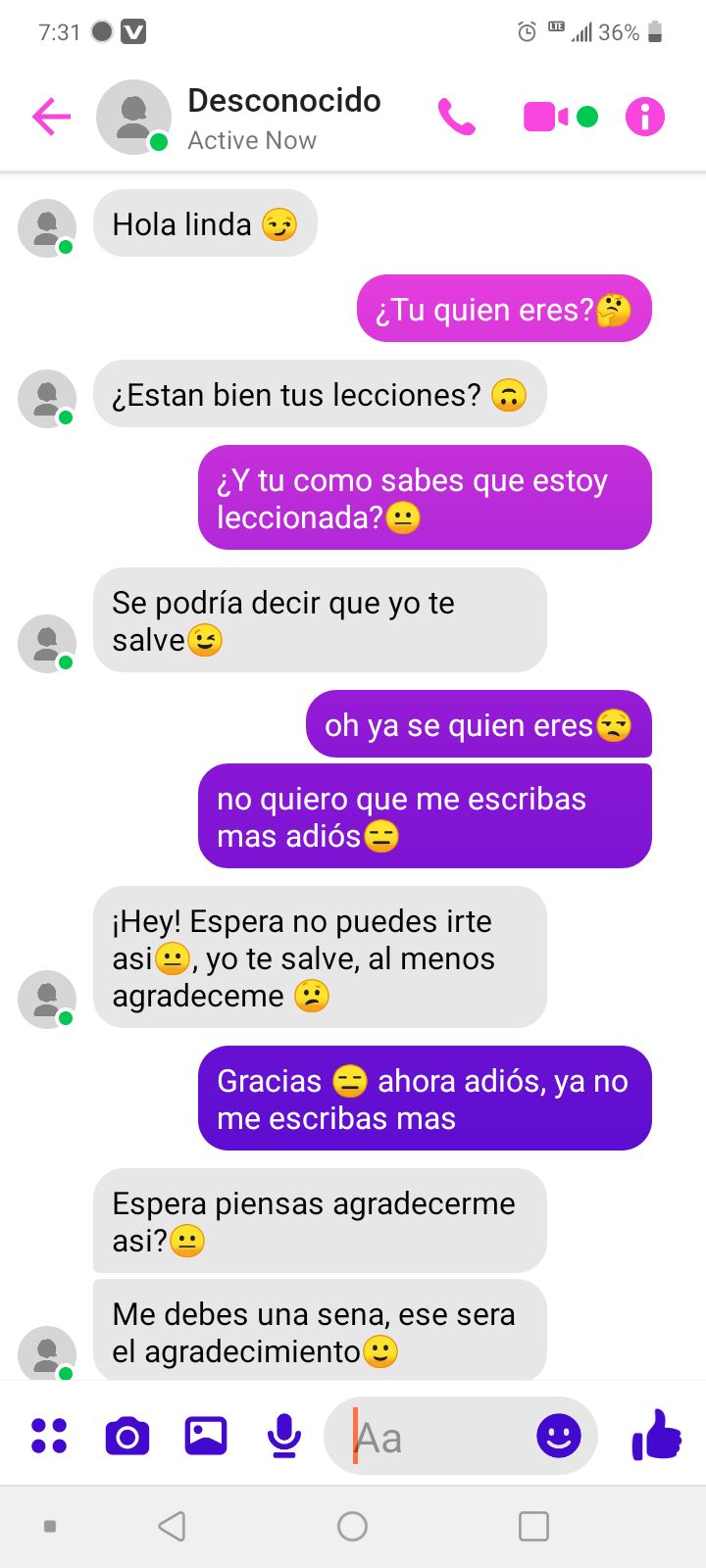Open the conversation info button

click(645, 118)
